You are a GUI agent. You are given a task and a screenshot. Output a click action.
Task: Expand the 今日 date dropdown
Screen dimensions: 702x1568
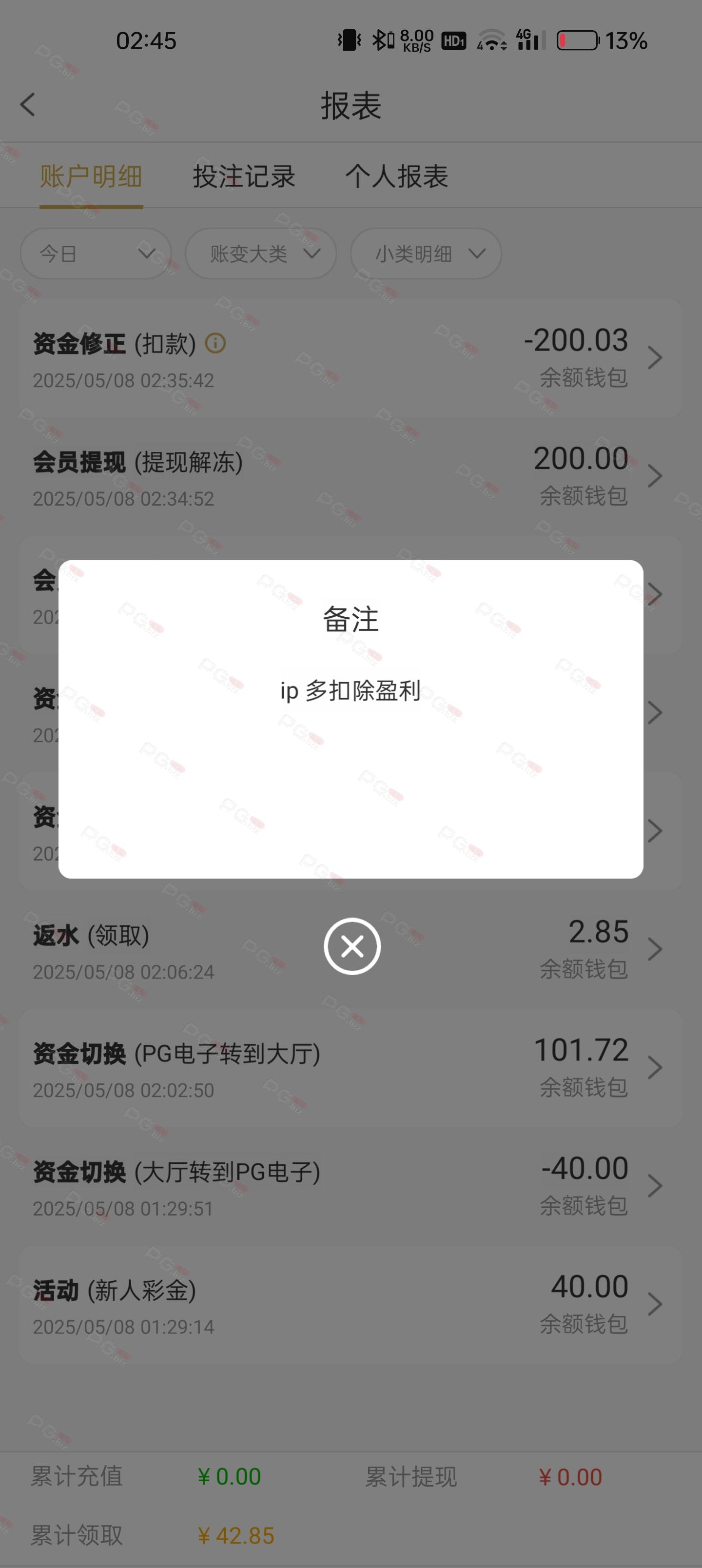click(96, 253)
